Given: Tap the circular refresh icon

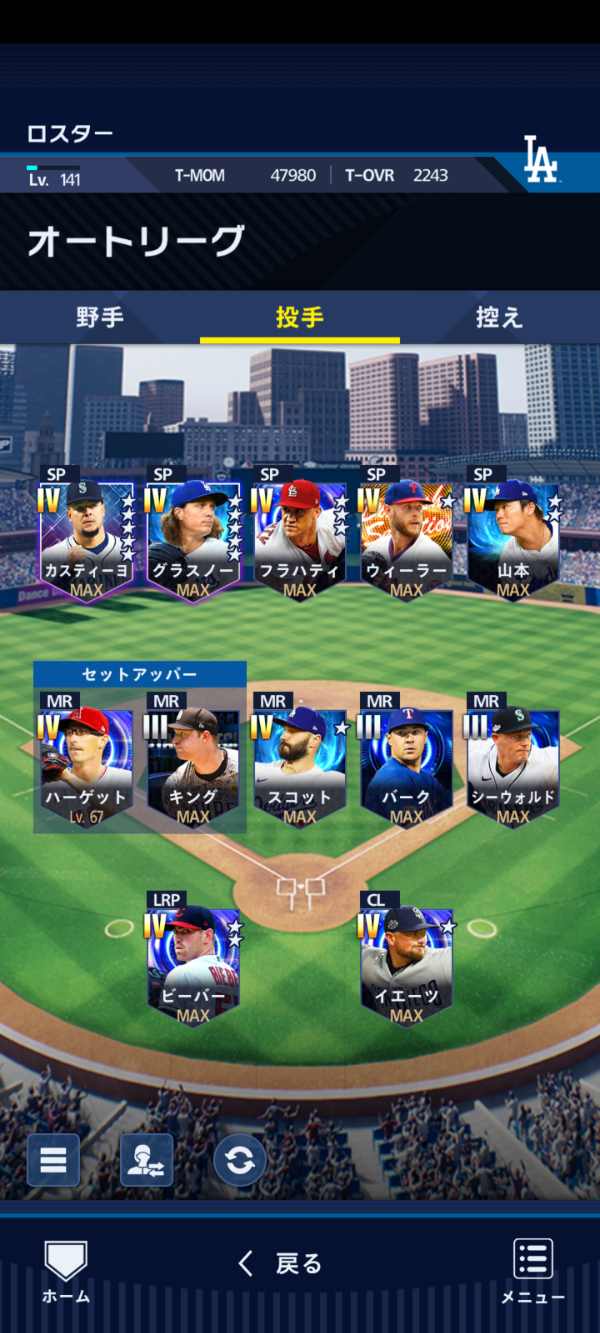Looking at the screenshot, I should pos(240,1160).
